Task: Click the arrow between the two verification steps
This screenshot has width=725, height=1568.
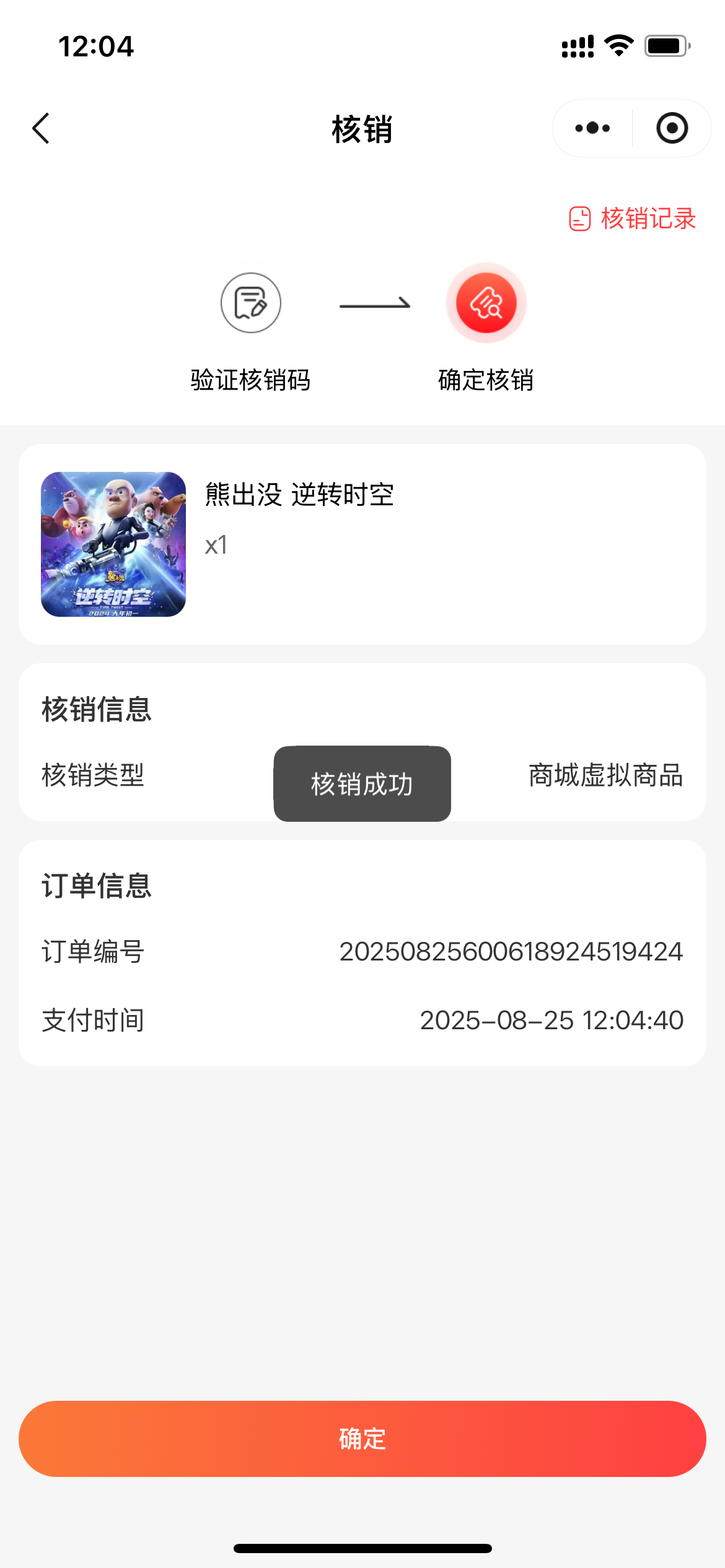Action: (374, 303)
